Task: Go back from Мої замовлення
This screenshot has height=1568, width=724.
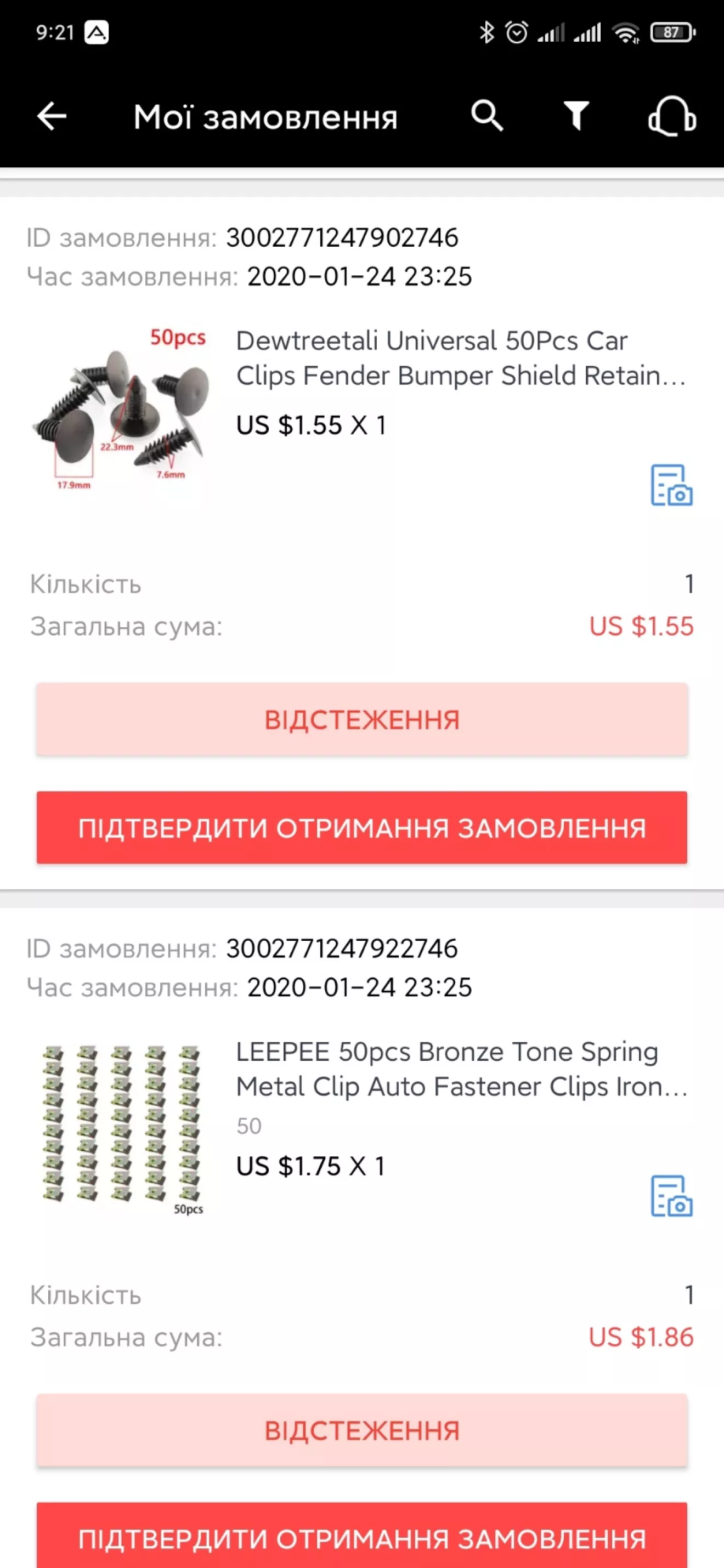Action: point(52,116)
